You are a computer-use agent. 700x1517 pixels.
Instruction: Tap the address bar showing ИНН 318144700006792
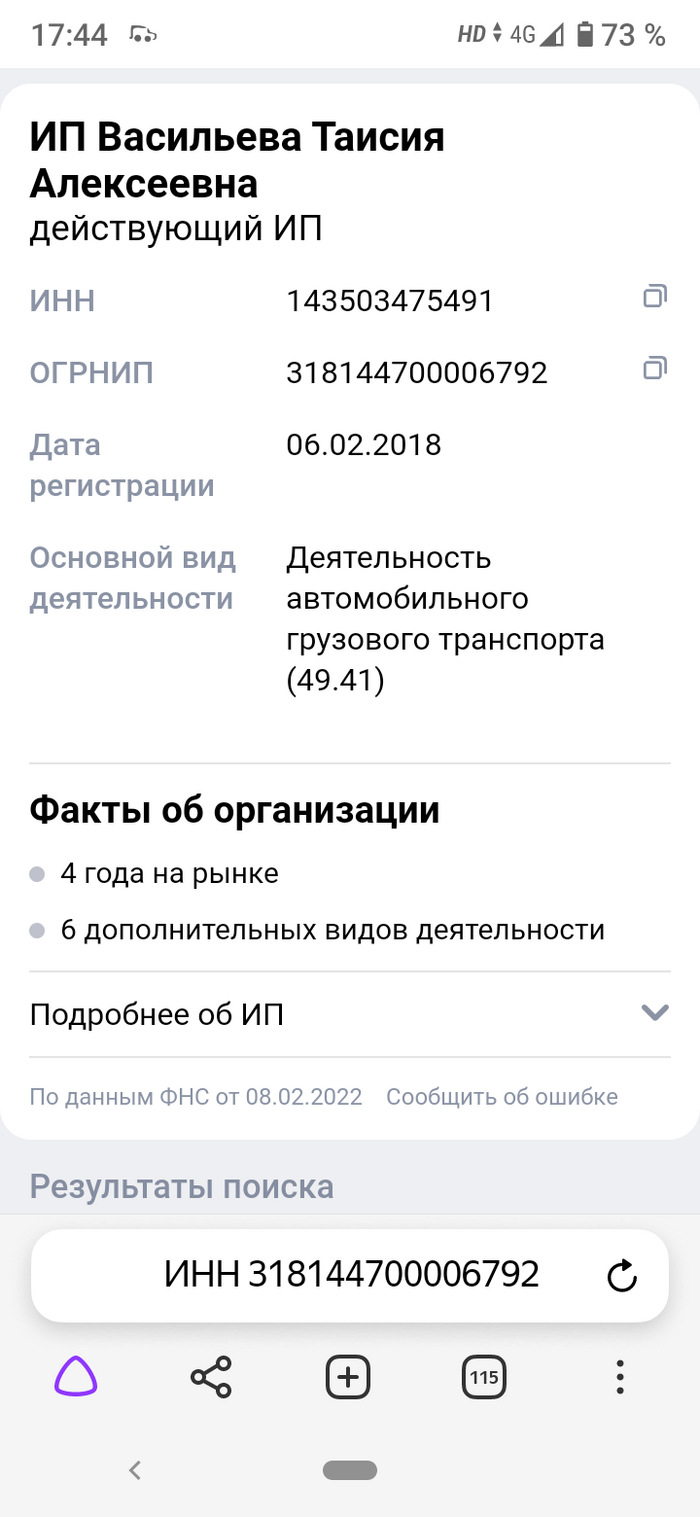351,1274
